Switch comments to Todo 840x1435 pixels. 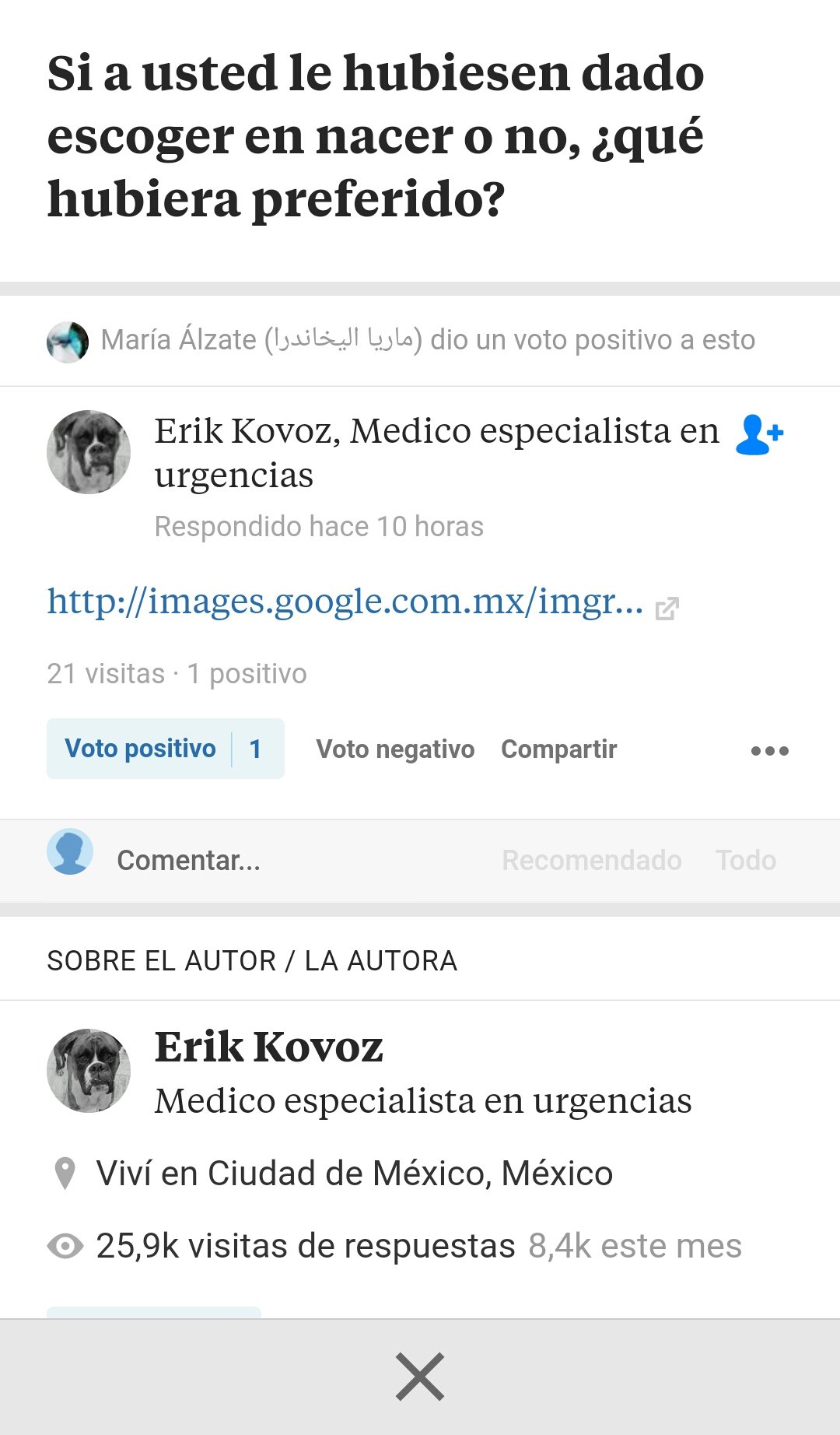(x=746, y=861)
